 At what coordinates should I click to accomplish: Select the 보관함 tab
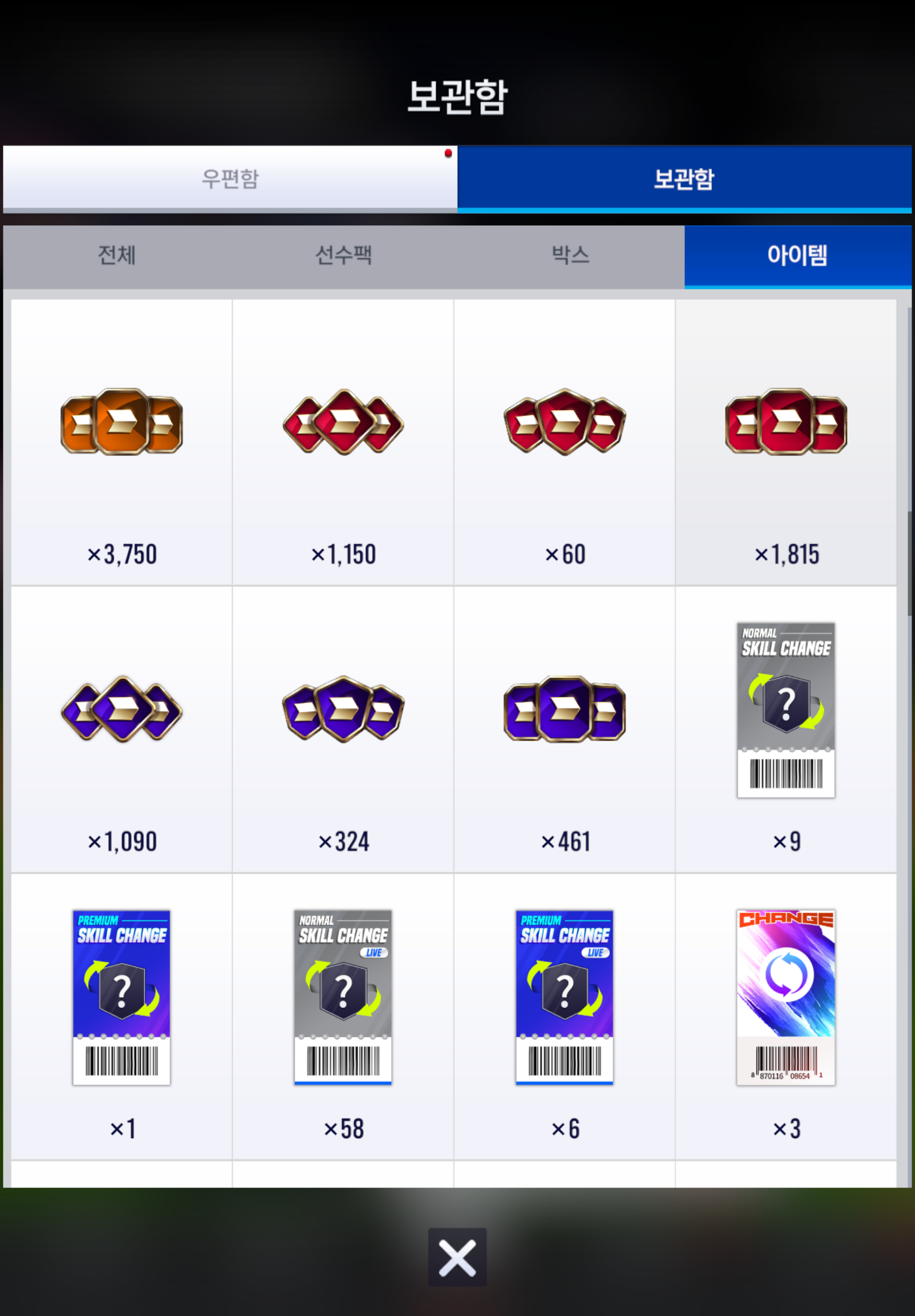684,178
